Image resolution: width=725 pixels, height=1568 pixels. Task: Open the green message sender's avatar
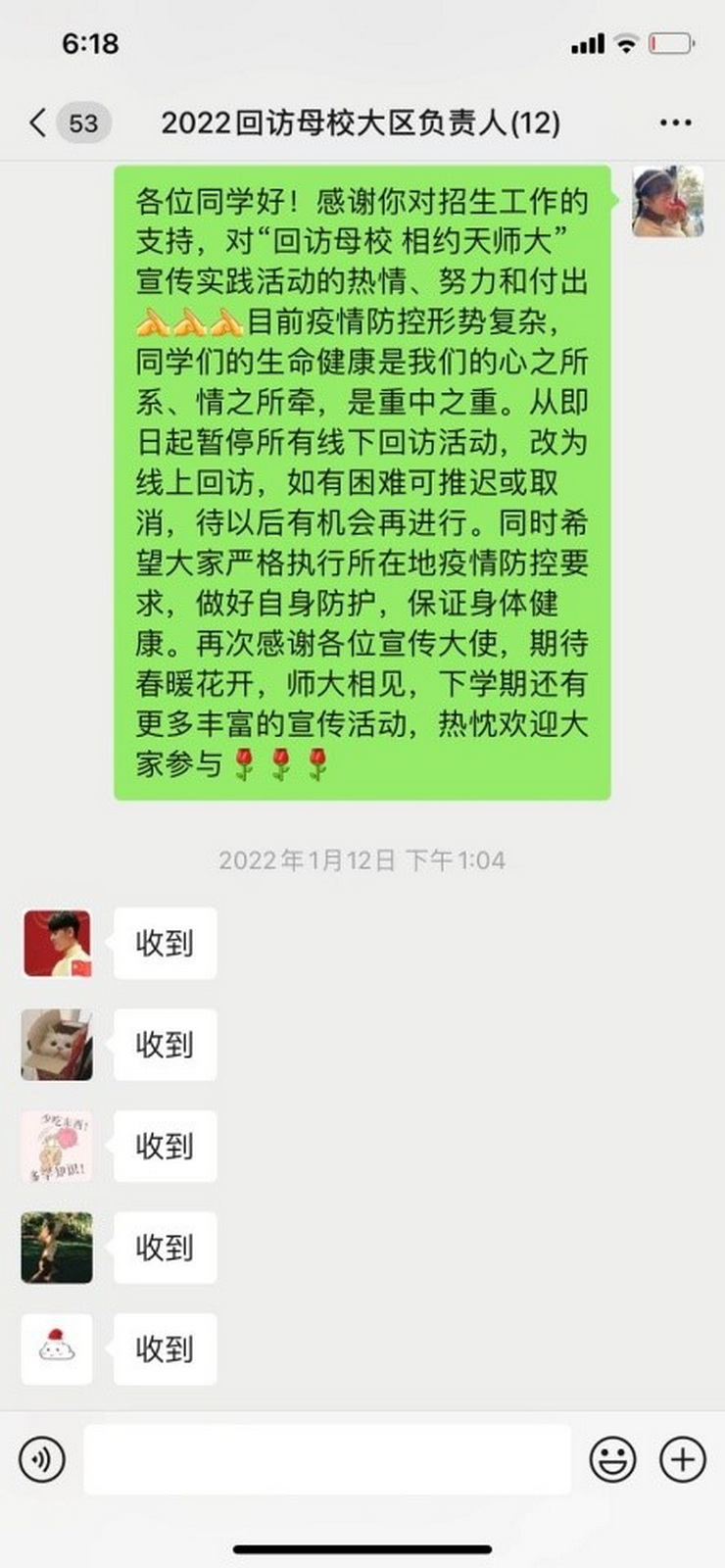pyautogui.click(x=667, y=202)
